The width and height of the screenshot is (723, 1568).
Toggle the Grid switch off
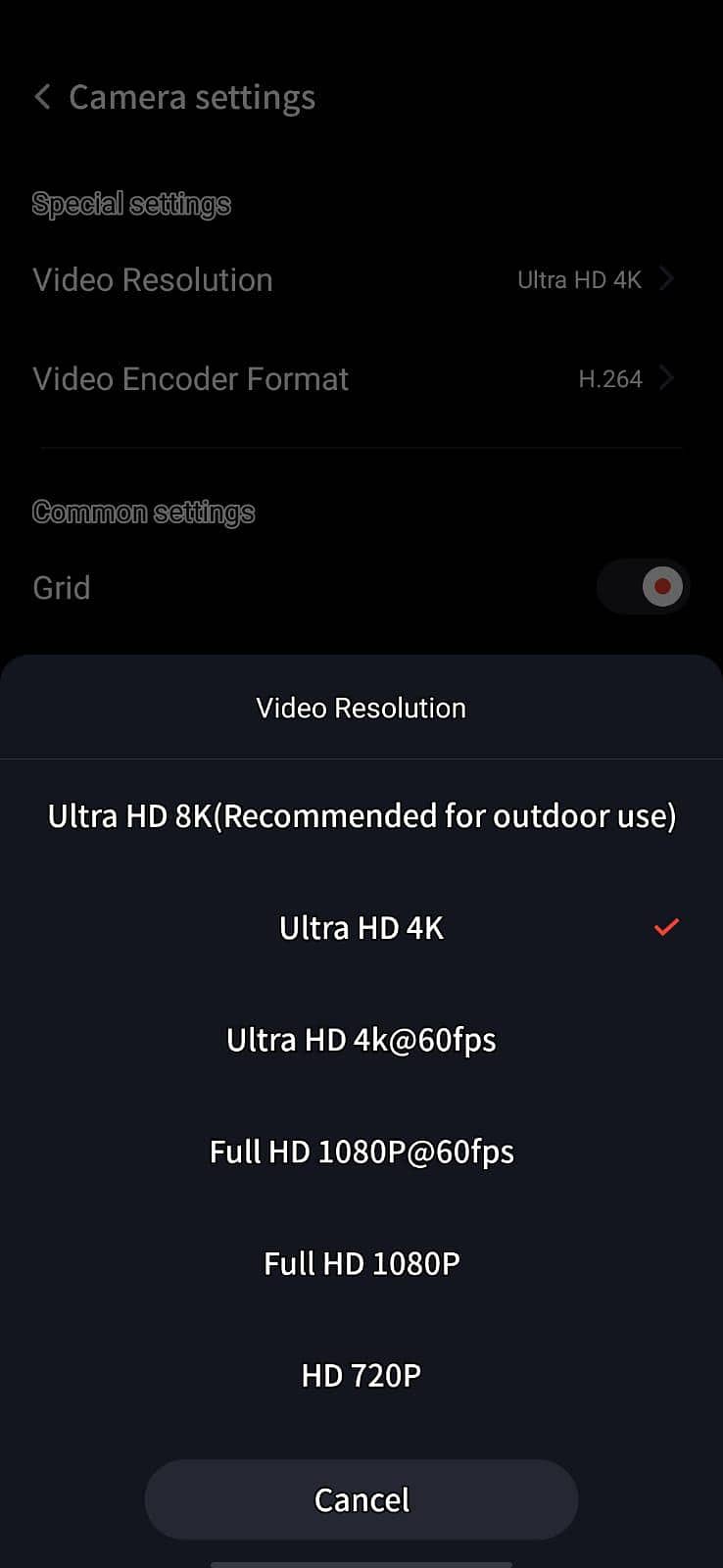coord(643,586)
